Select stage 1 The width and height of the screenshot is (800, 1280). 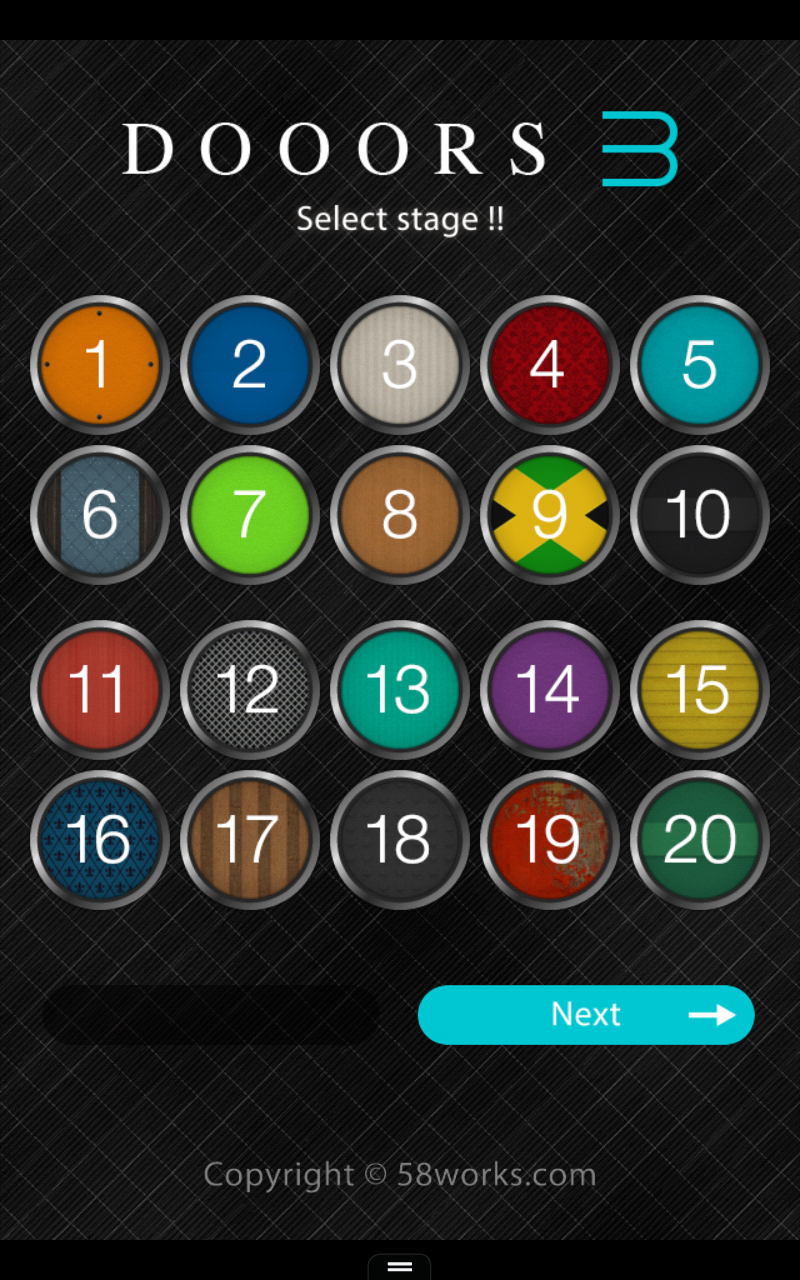[100, 365]
